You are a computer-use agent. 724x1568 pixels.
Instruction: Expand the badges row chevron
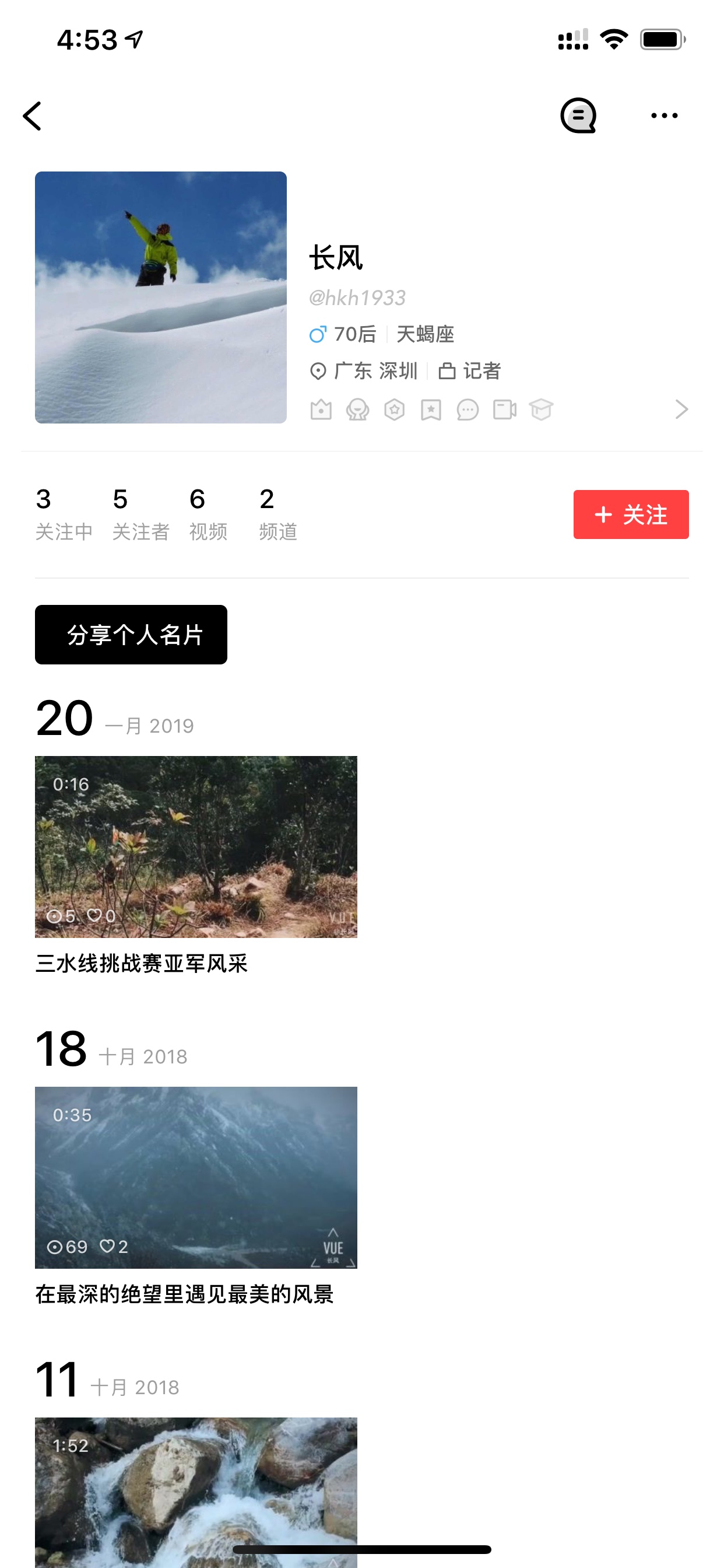(681, 409)
